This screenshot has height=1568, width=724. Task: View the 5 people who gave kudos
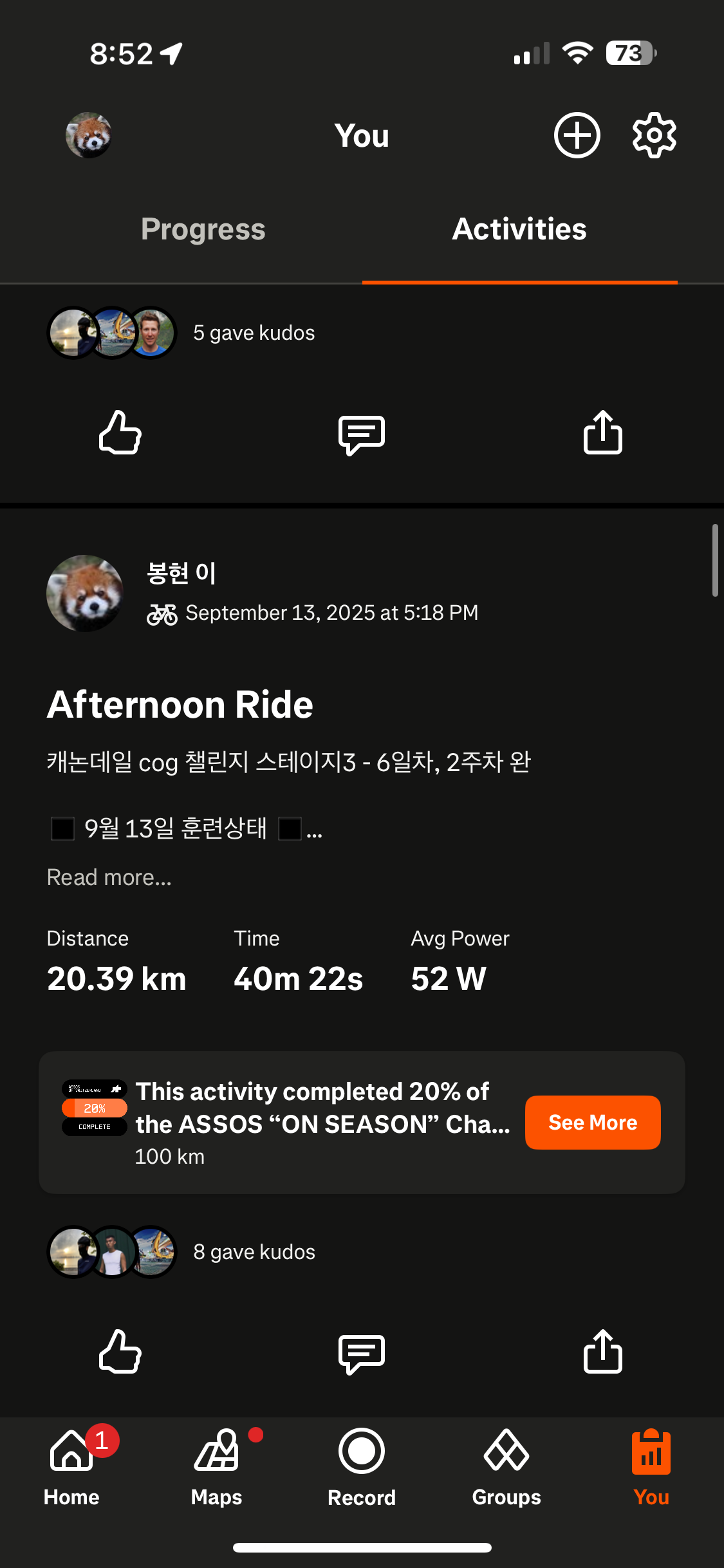pyautogui.click(x=254, y=333)
